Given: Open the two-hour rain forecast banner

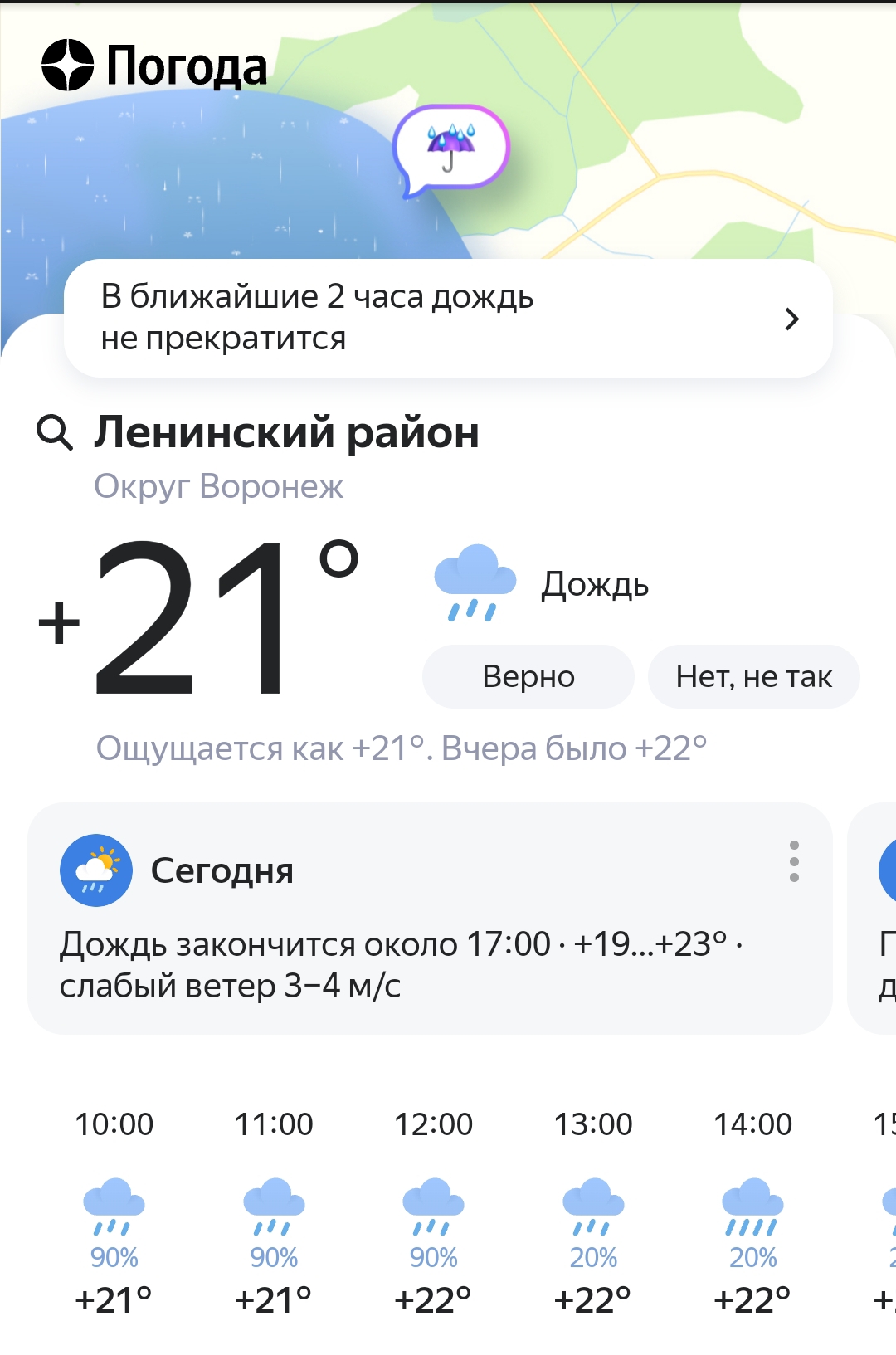Looking at the screenshot, I should tap(448, 318).
